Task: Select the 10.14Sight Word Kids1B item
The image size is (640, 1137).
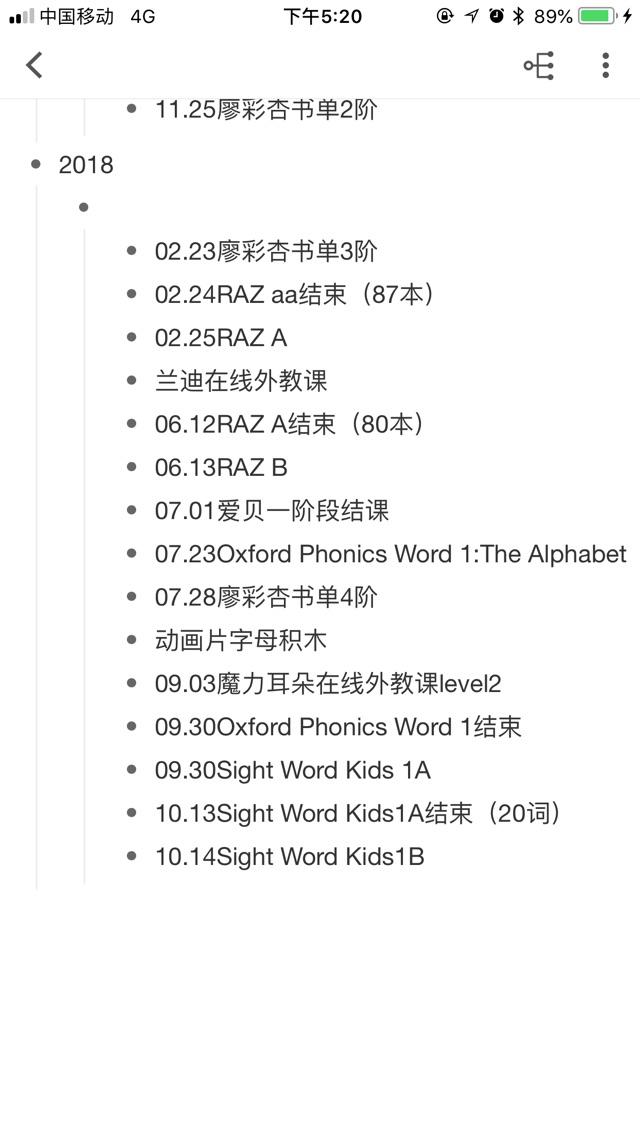Action: [x=290, y=856]
